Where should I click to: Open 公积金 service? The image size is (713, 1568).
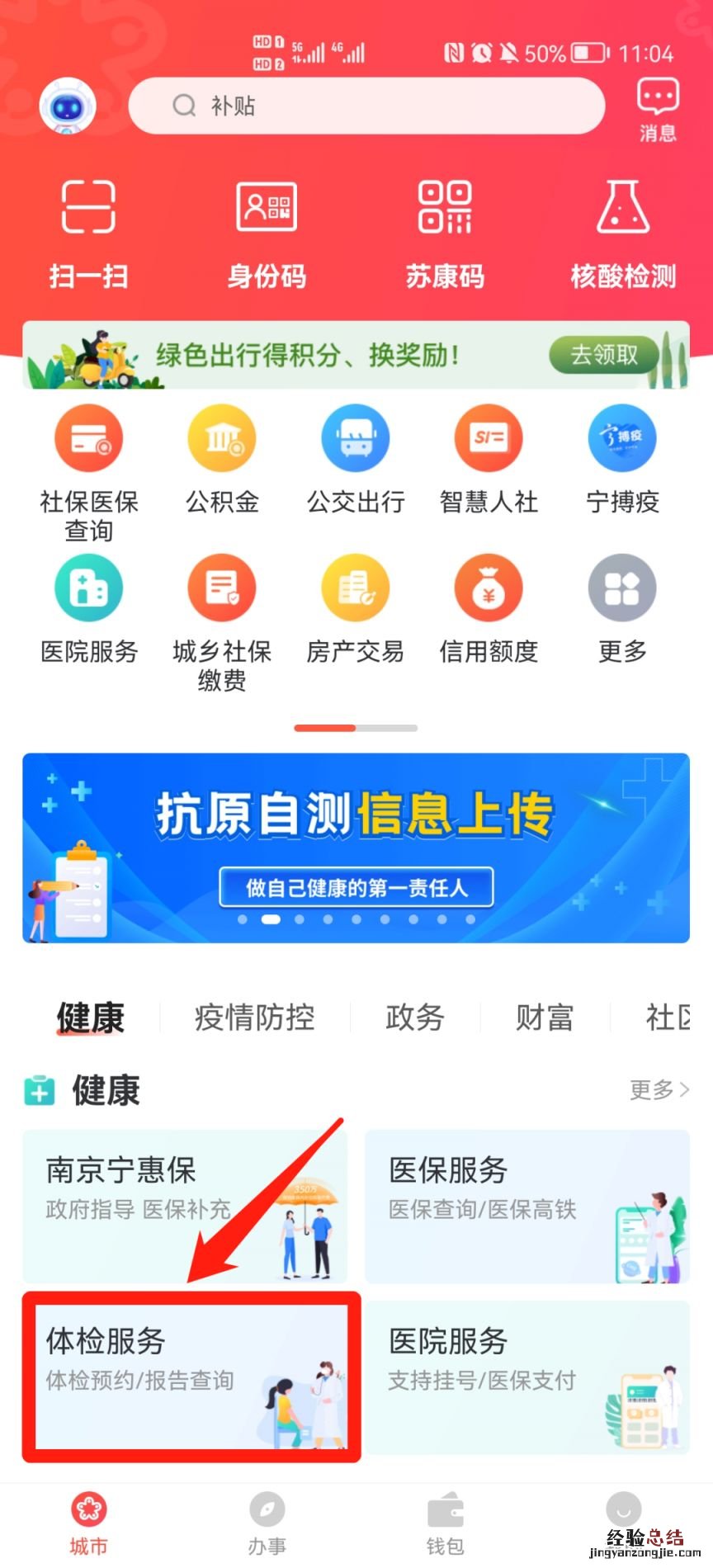[222, 461]
